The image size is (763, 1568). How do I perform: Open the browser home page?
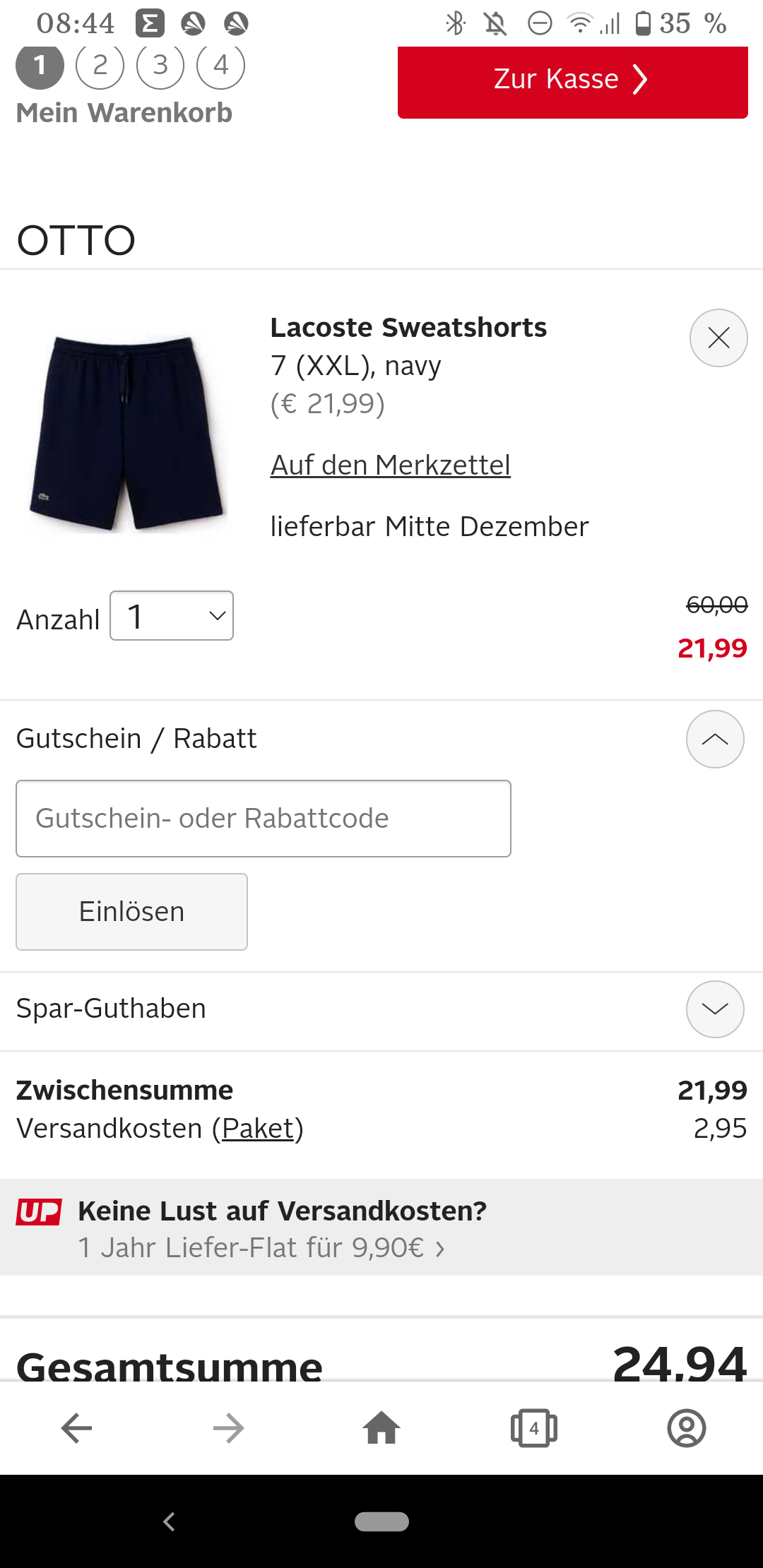coord(381,1428)
